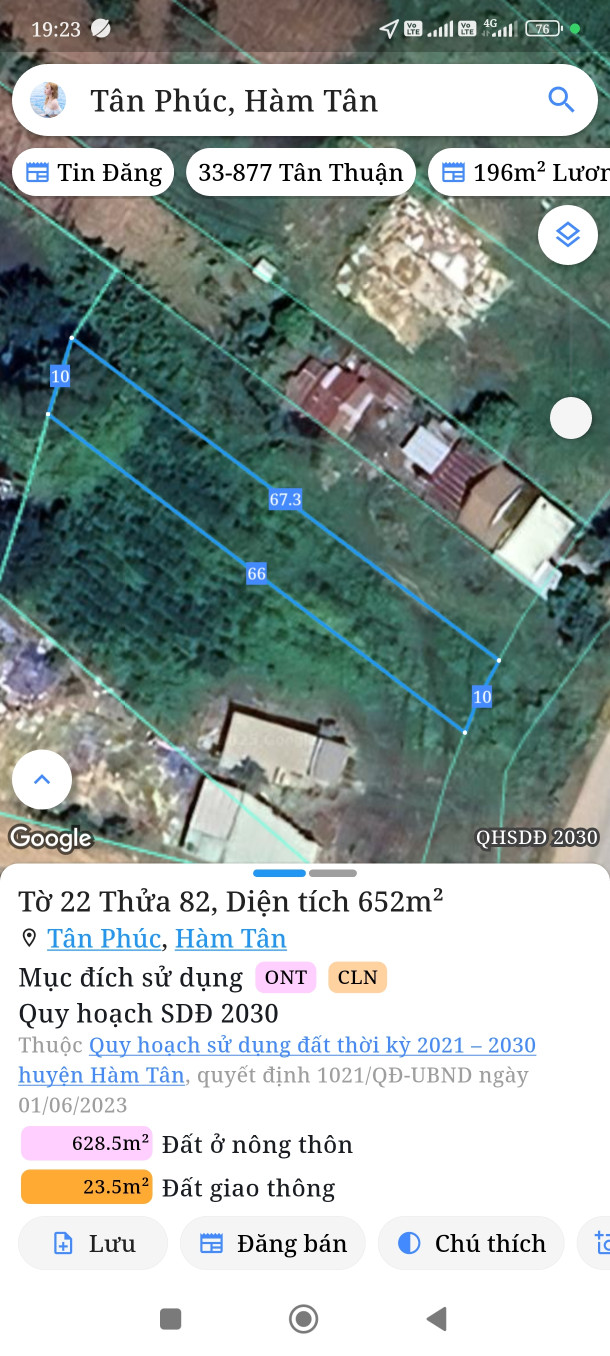Open the Tân Phúc link
This screenshot has width=610, height=1356.
coord(104,939)
